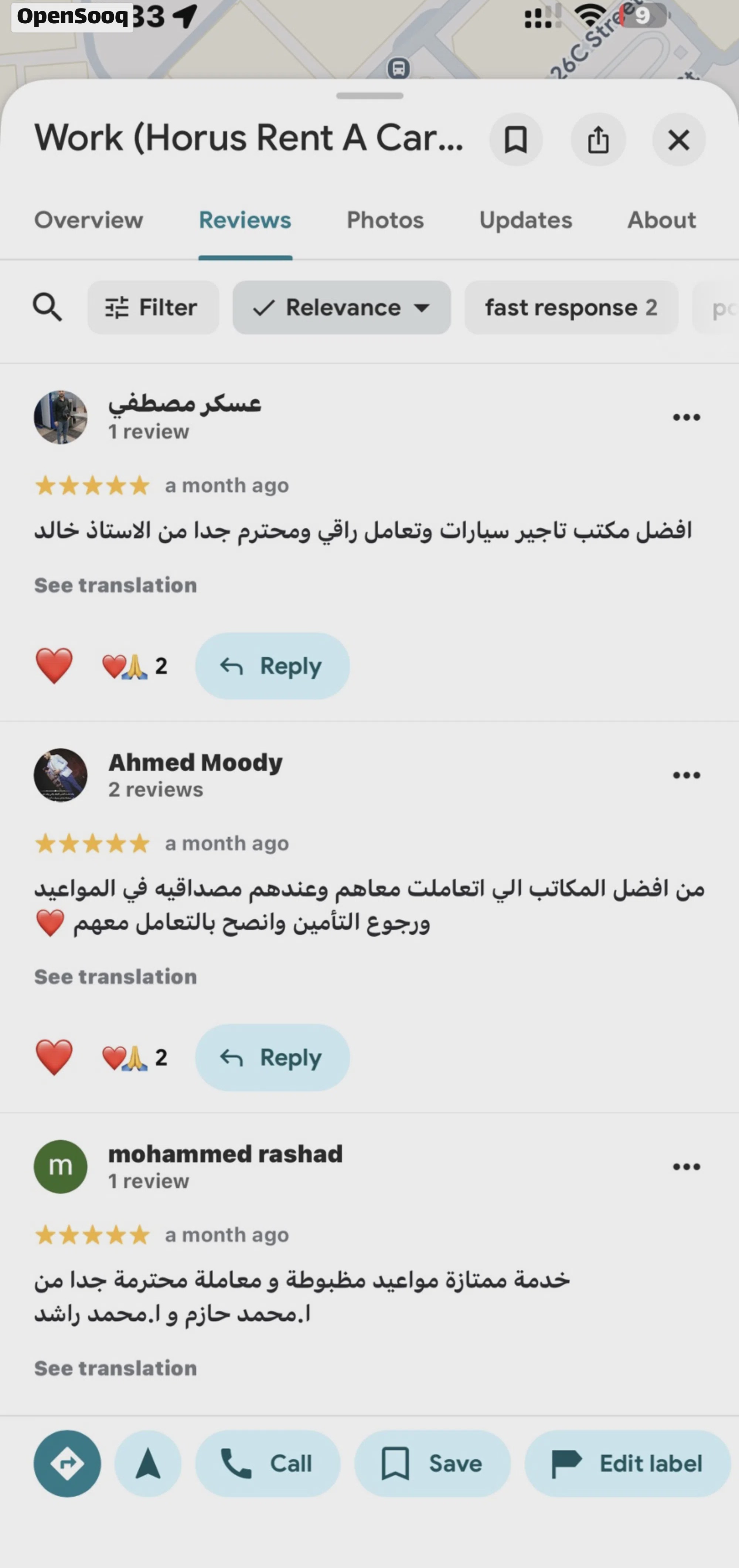Save this place with the Save button

tap(432, 1463)
